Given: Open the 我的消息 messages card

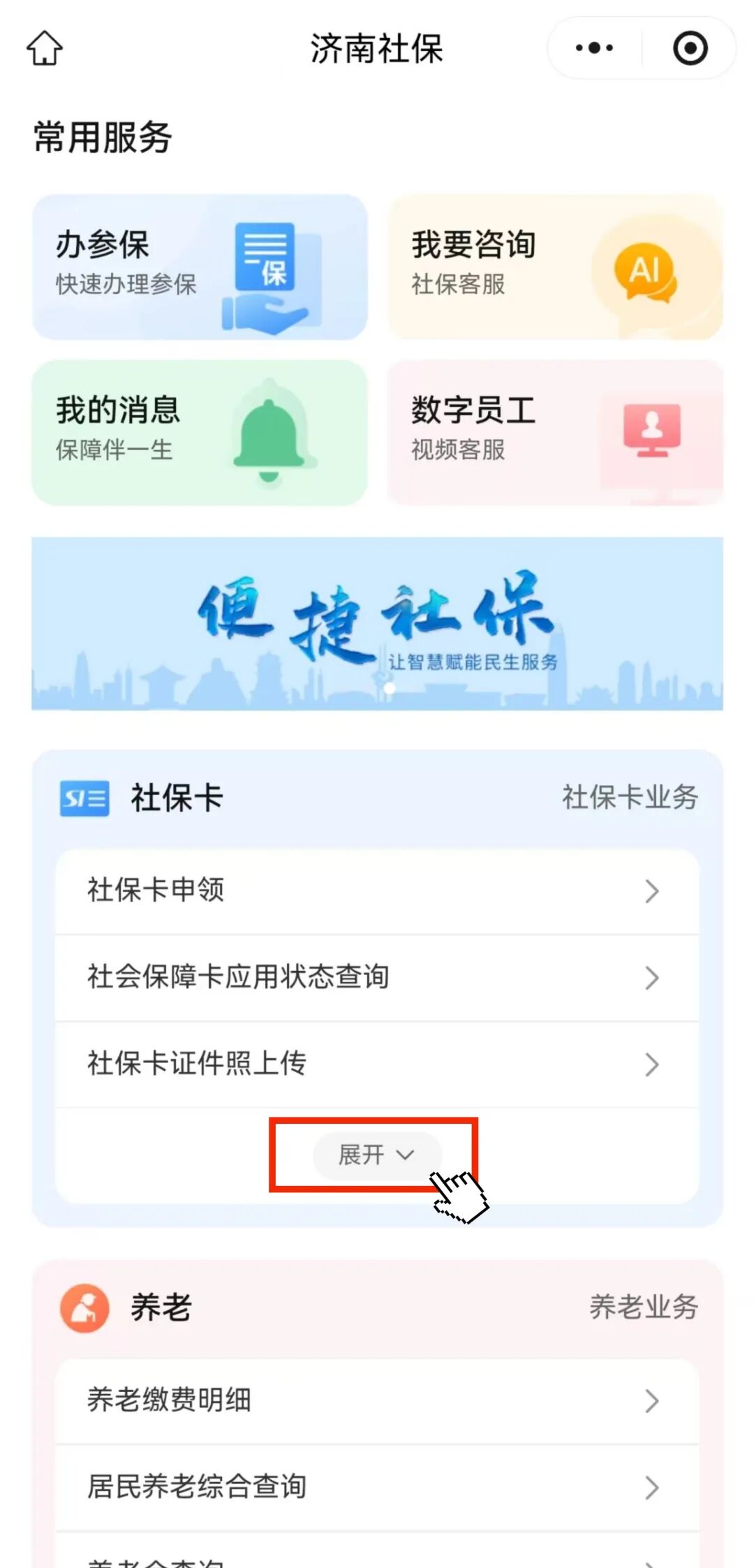Looking at the screenshot, I should click(200, 432).
